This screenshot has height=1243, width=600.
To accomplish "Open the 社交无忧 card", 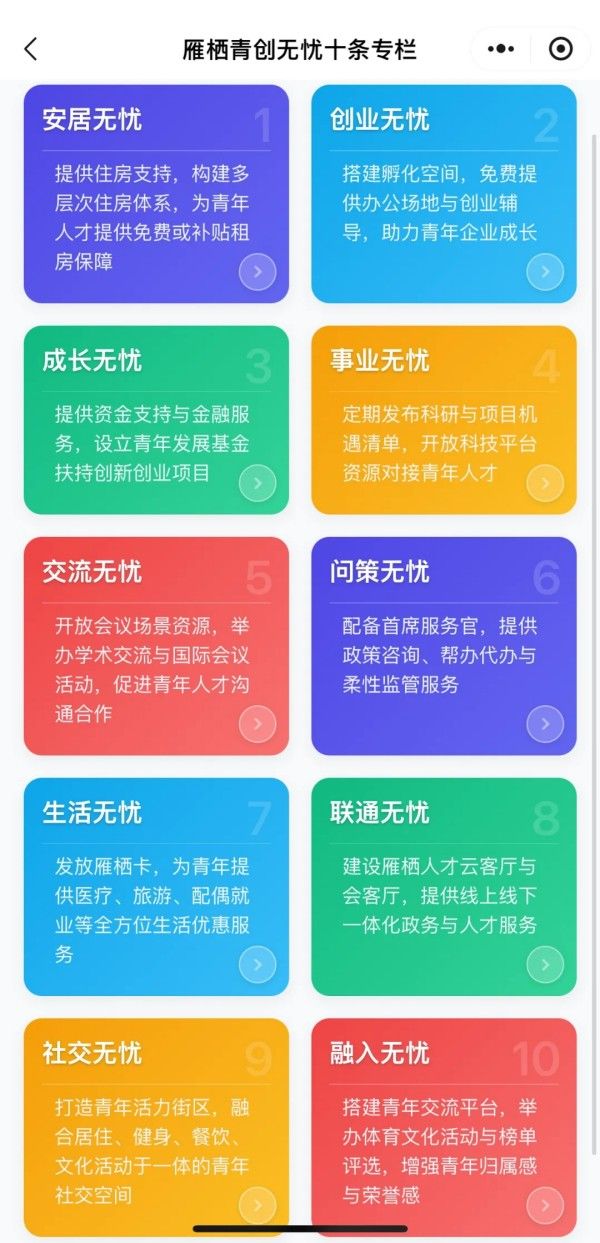I will tap(156, 1125).
